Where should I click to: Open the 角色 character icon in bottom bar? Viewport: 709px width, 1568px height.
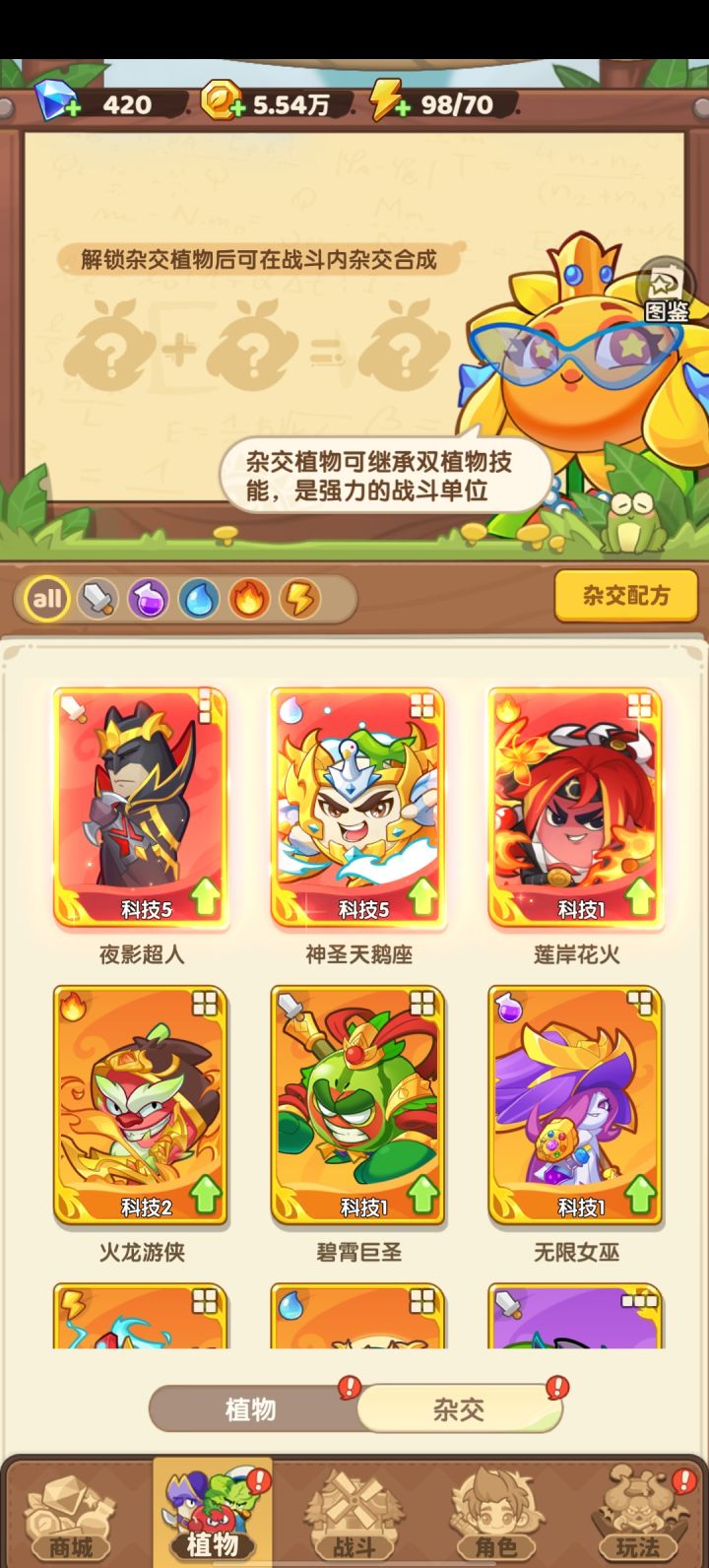[496, 1510]
